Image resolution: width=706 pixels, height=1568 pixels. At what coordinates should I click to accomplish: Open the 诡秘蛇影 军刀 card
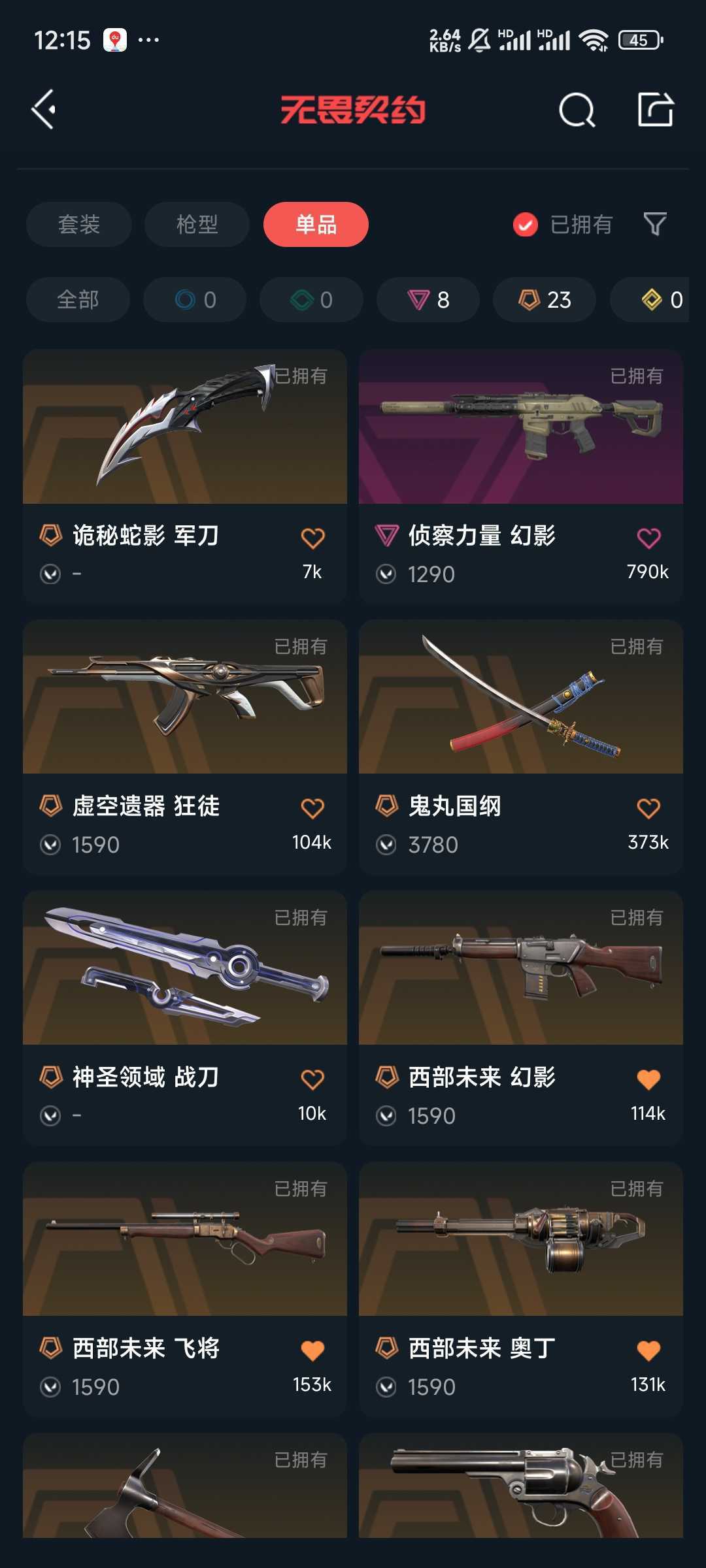coord(185,457)
